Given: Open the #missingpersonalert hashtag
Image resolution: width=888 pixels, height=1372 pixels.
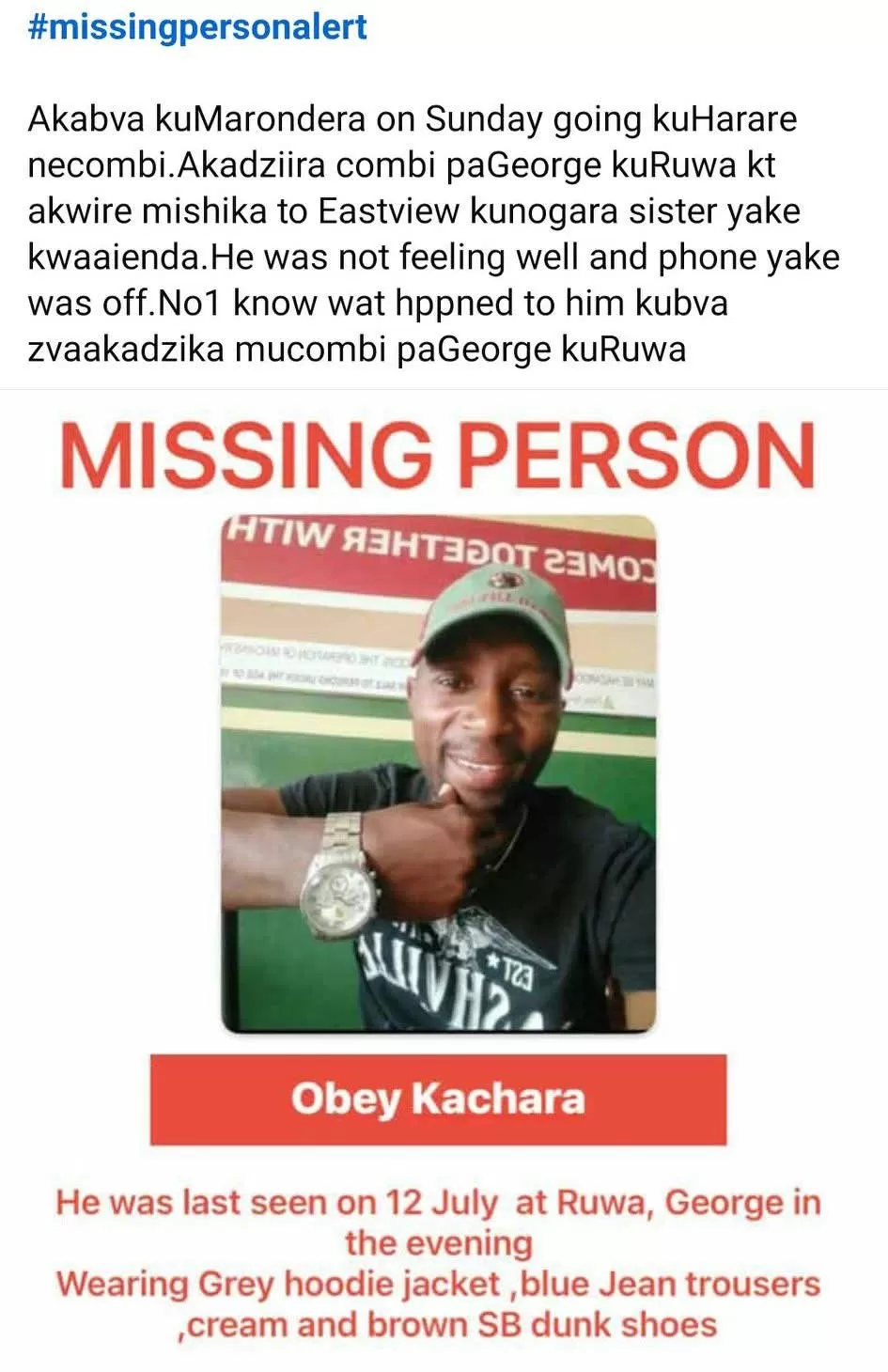Looking at the screenshot, I should 198,26.
